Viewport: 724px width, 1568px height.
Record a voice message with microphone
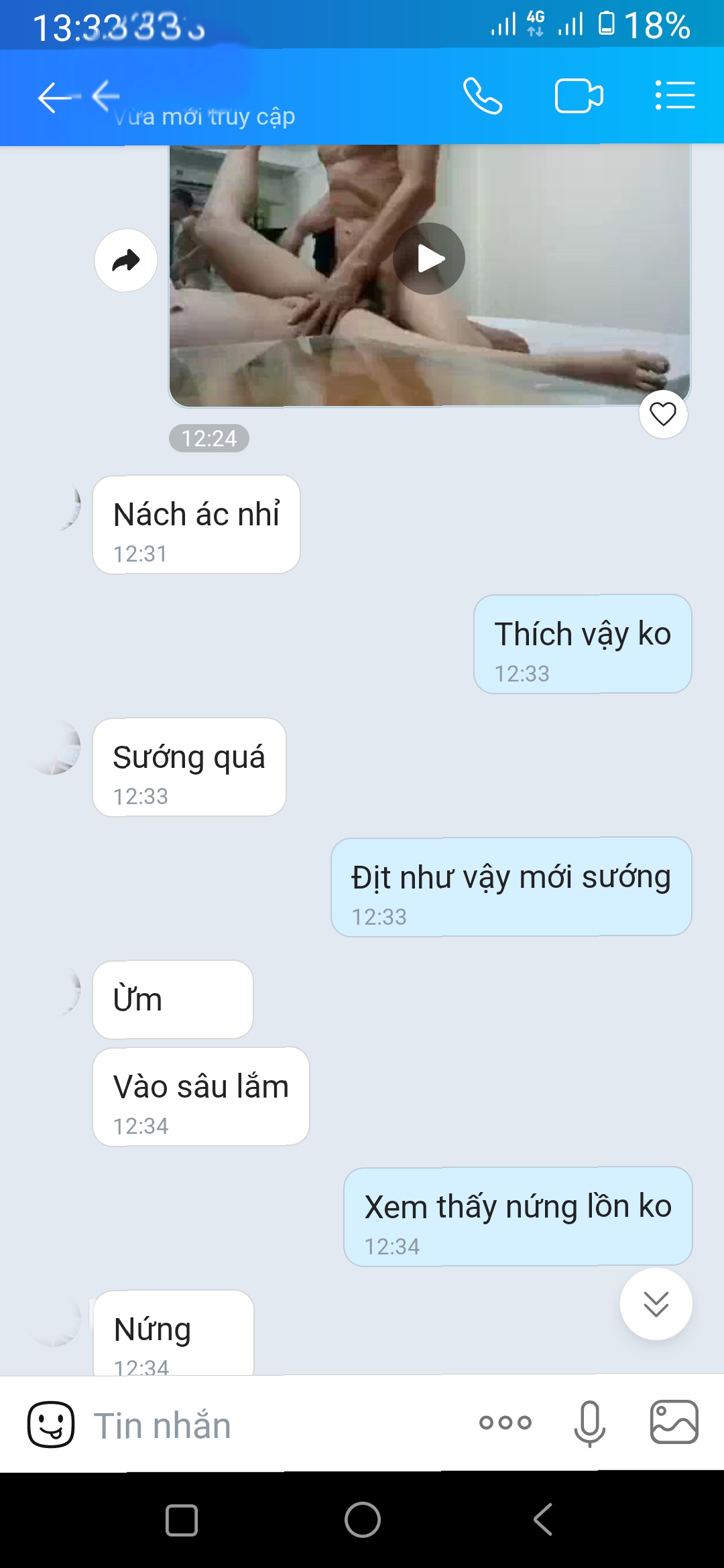pyautogui.click(x=590, y=1423)
